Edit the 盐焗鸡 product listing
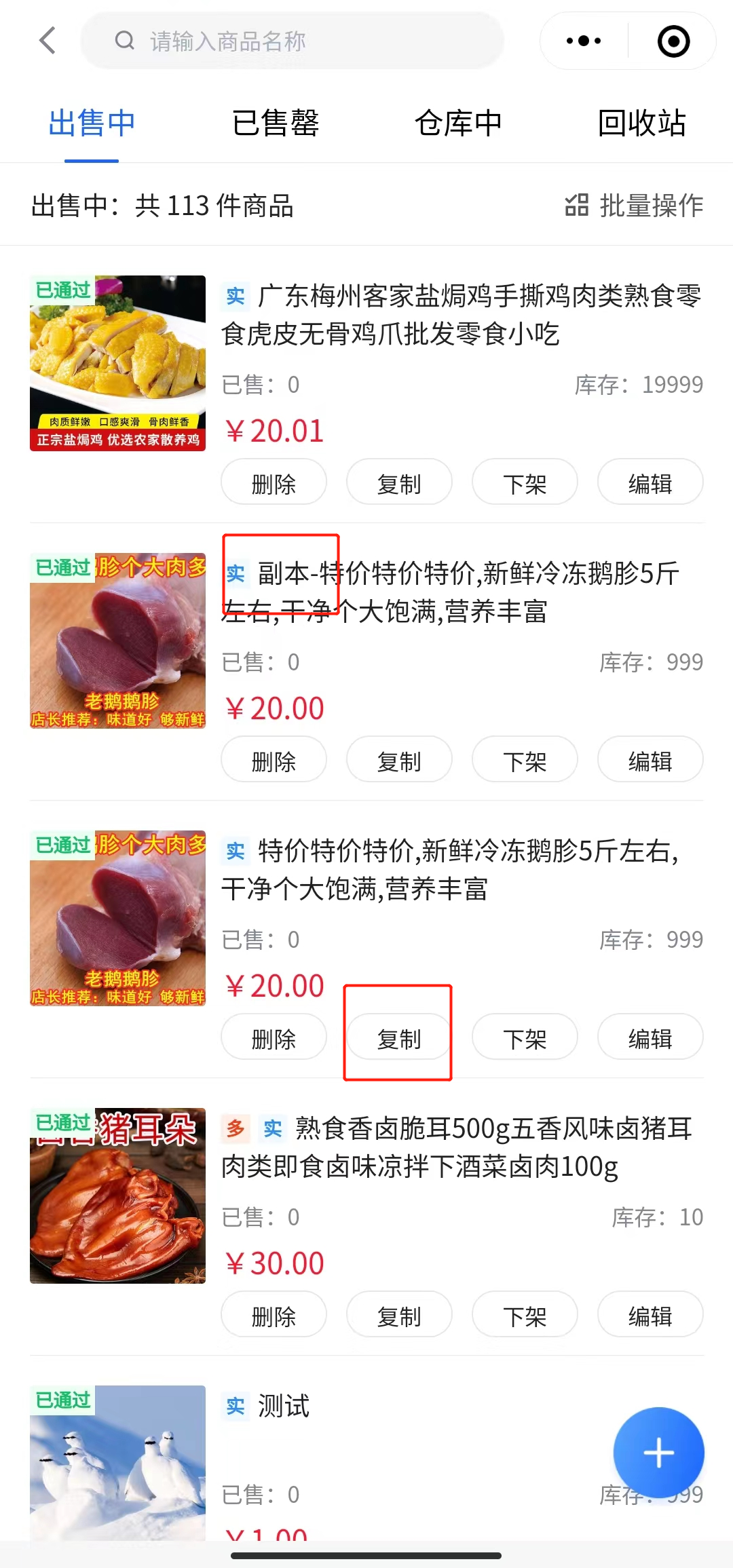 (650, 483)
